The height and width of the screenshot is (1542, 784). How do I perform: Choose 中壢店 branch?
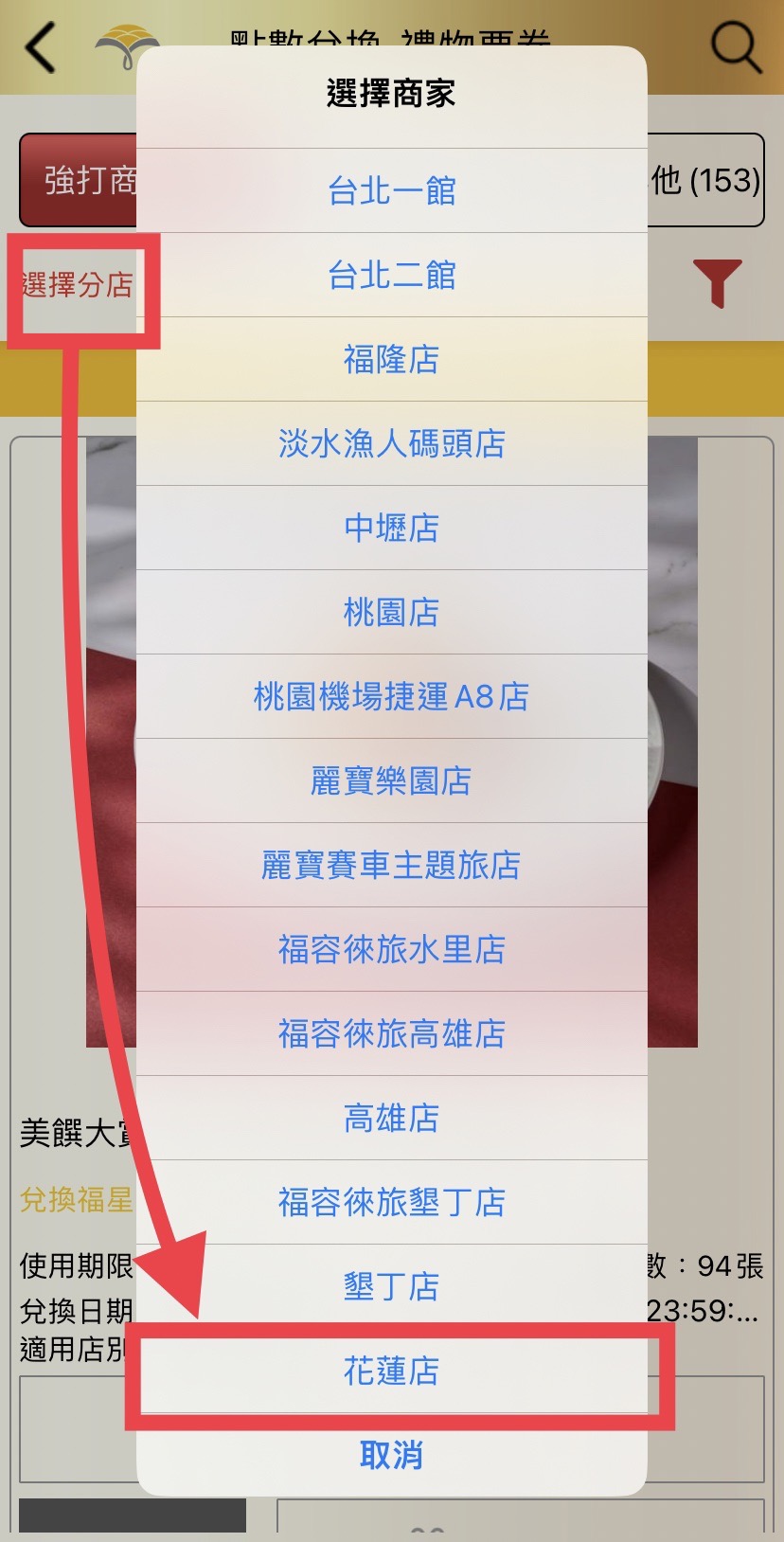pyautogui.click(x=391, y=528)
